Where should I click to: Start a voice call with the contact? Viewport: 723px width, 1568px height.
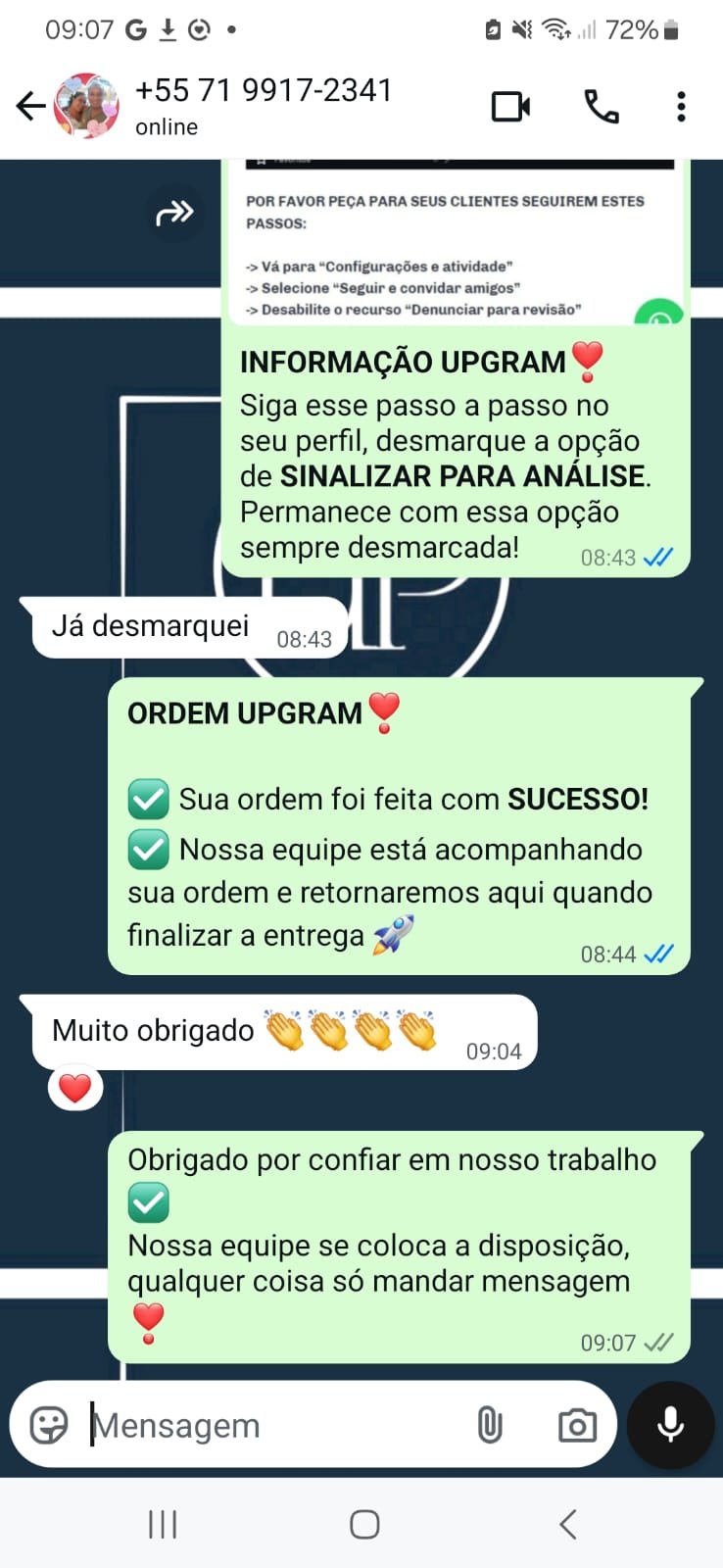click(x=601, y=106)
